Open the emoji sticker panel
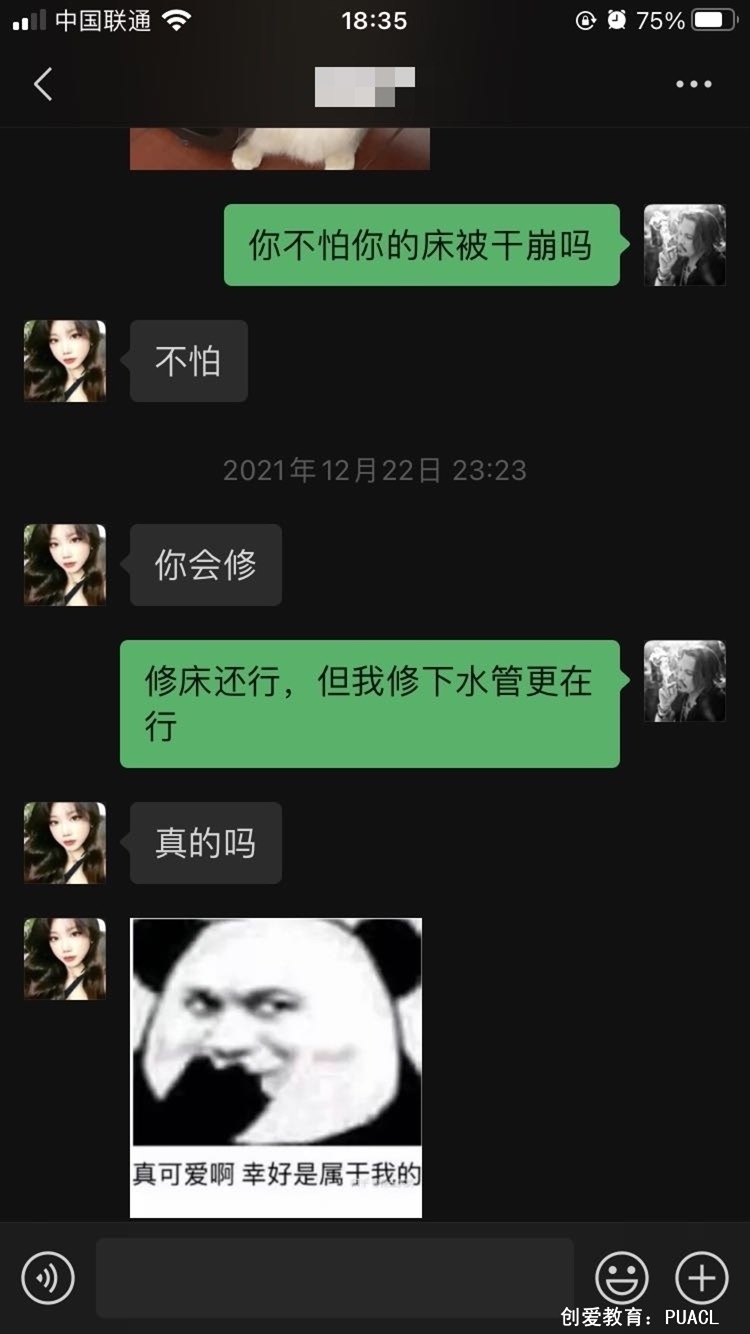 (622, 1277)
